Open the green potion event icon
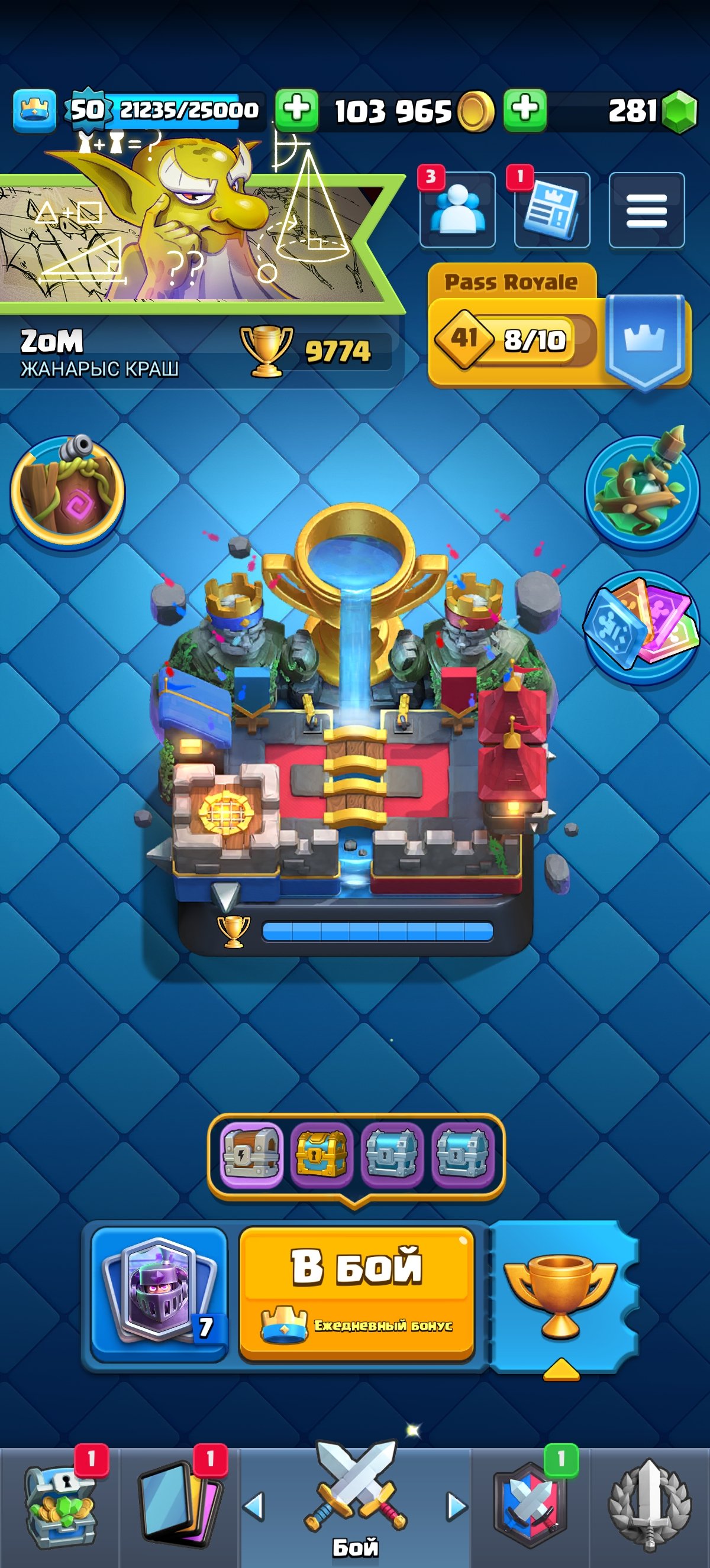This screenshot has height=1568, width=710. coord(643,491)
